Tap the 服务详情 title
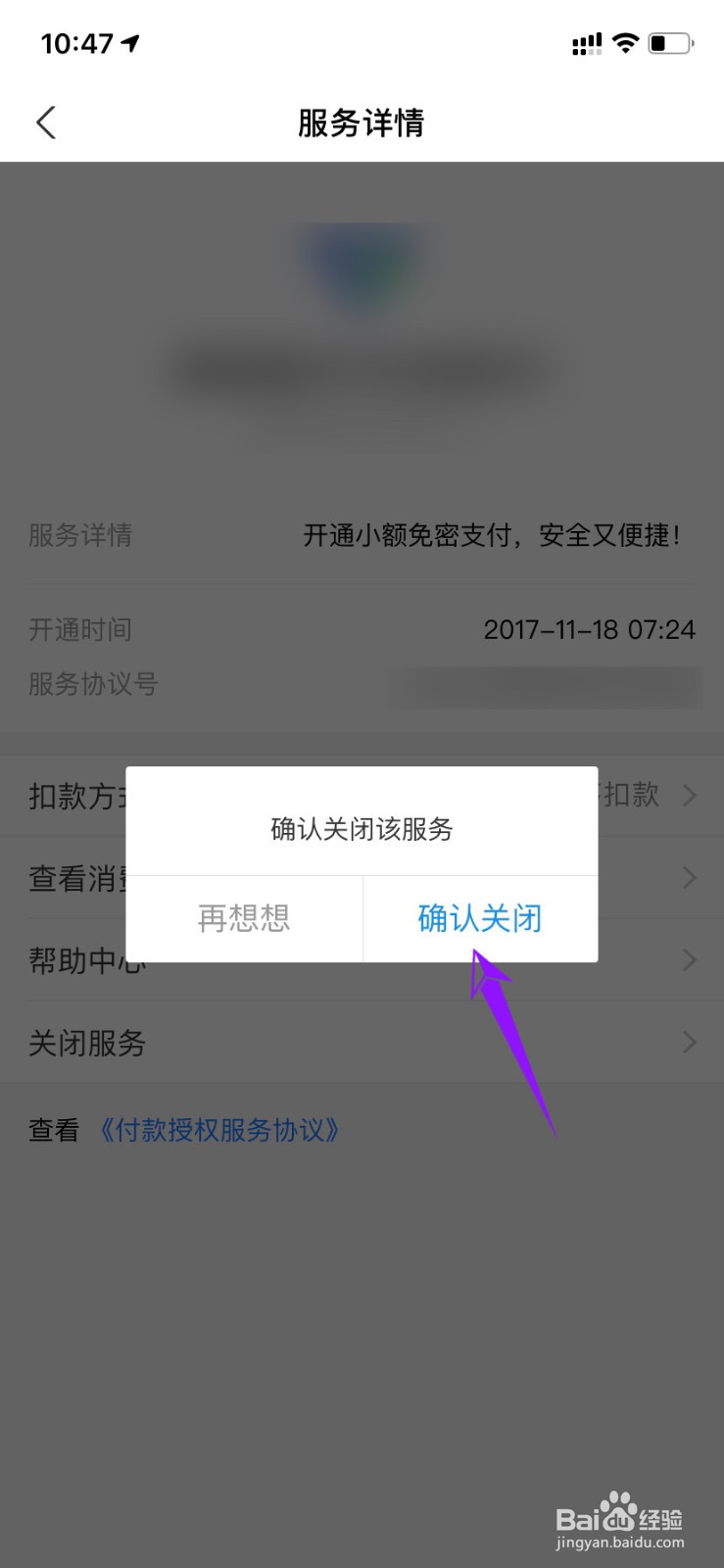The height and width of the screenshot is (1568, 724). tap(361, 122)
